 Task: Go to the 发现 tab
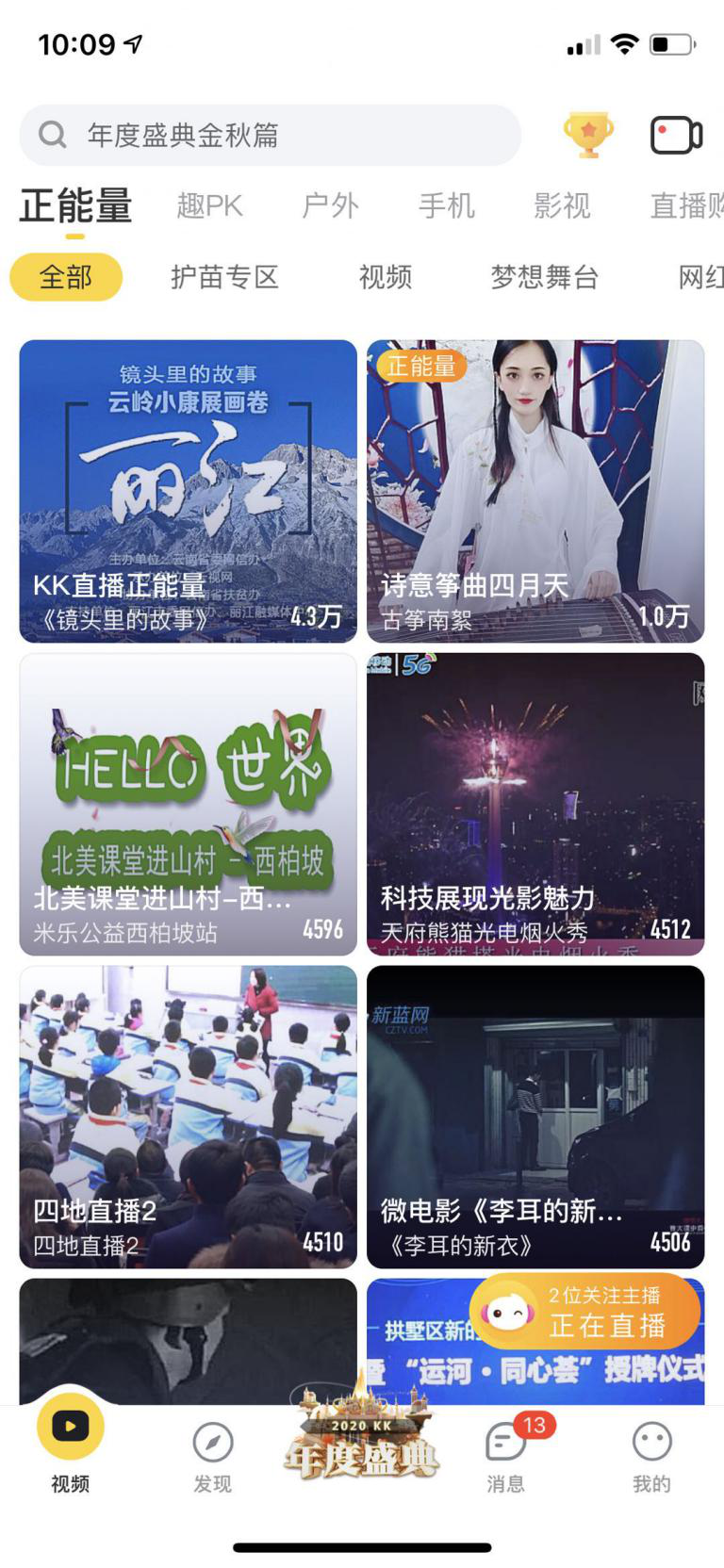212,1456
